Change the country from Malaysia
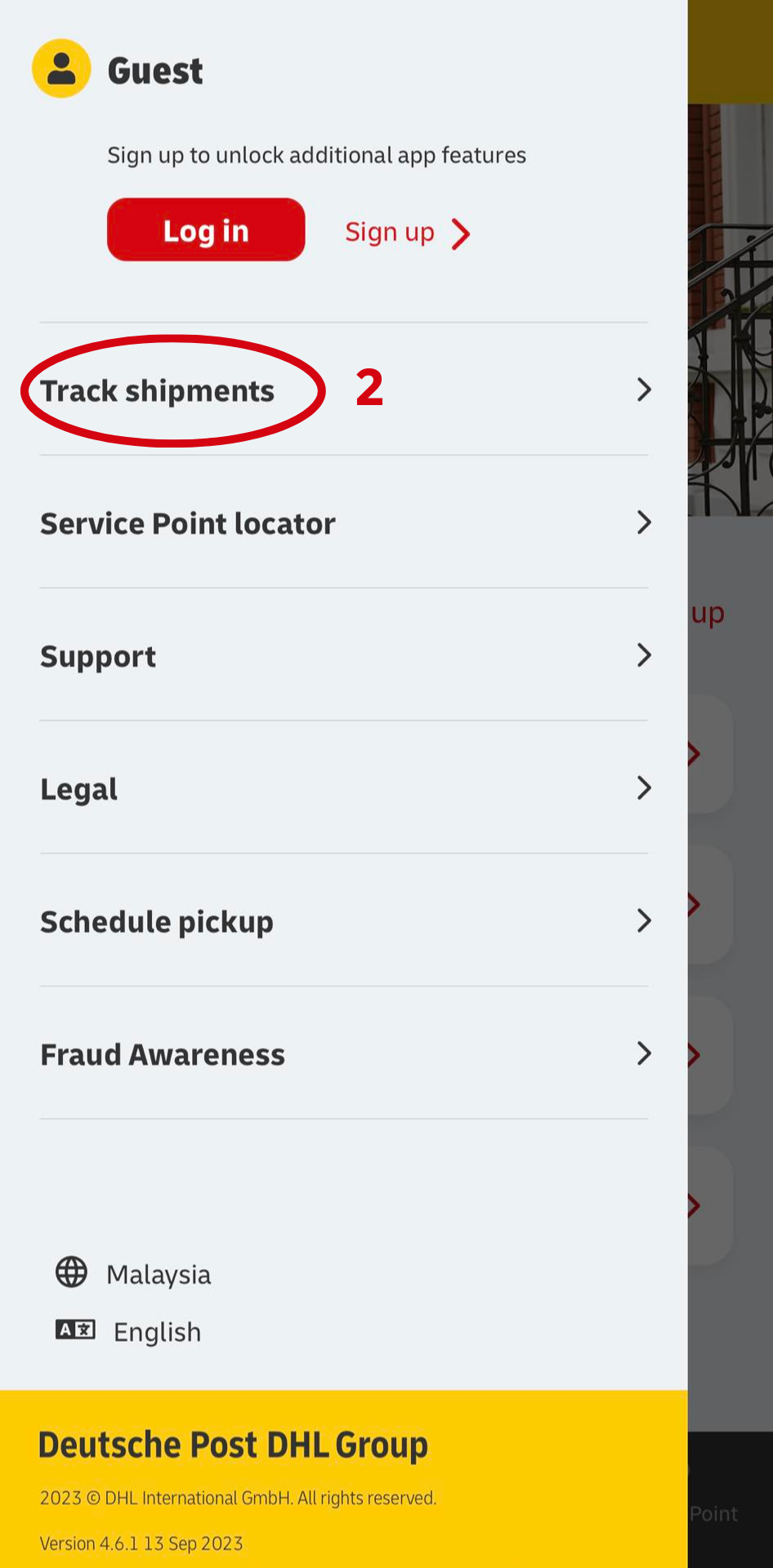The height and width of the screenshot is (1568, 773). (x=133, y=1273)
